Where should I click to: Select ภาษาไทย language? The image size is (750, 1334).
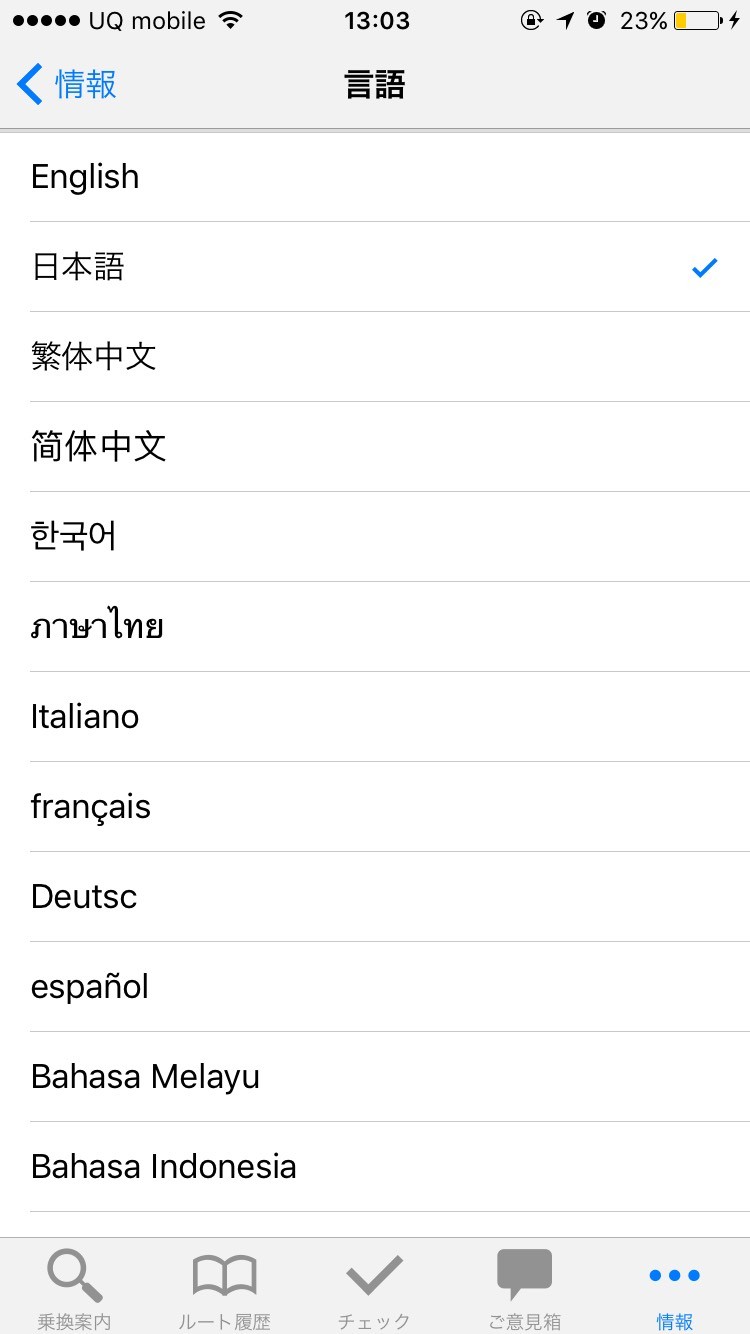tap(375, 627)
